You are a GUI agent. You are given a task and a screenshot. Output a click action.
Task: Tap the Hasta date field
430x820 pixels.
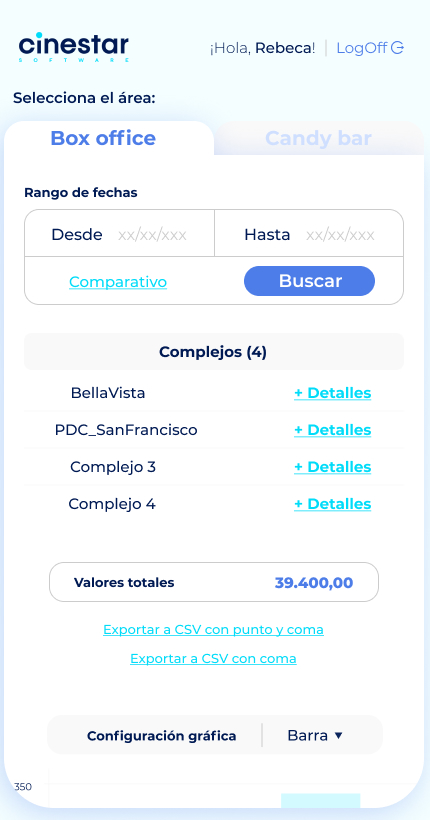309,234
